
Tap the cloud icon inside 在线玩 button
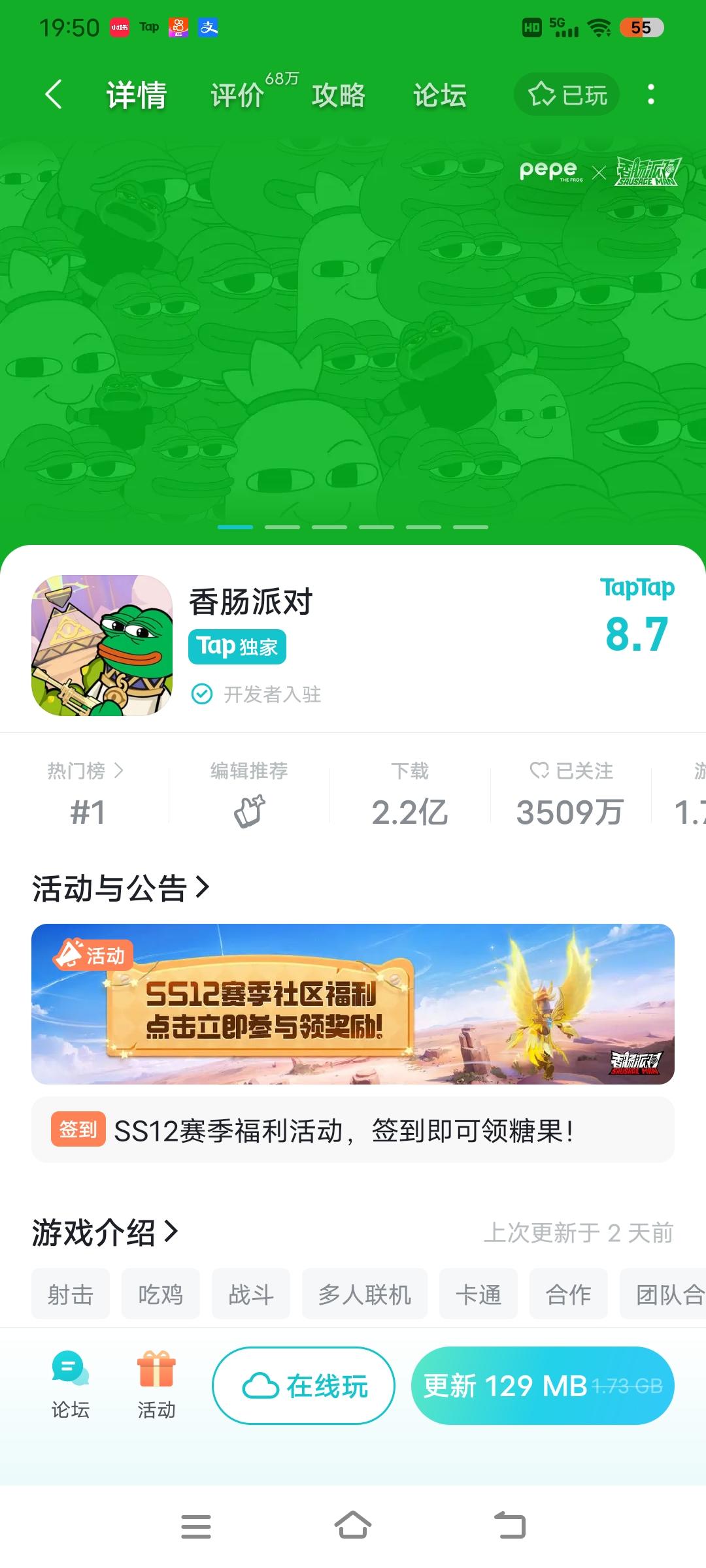pos(258,1384)
